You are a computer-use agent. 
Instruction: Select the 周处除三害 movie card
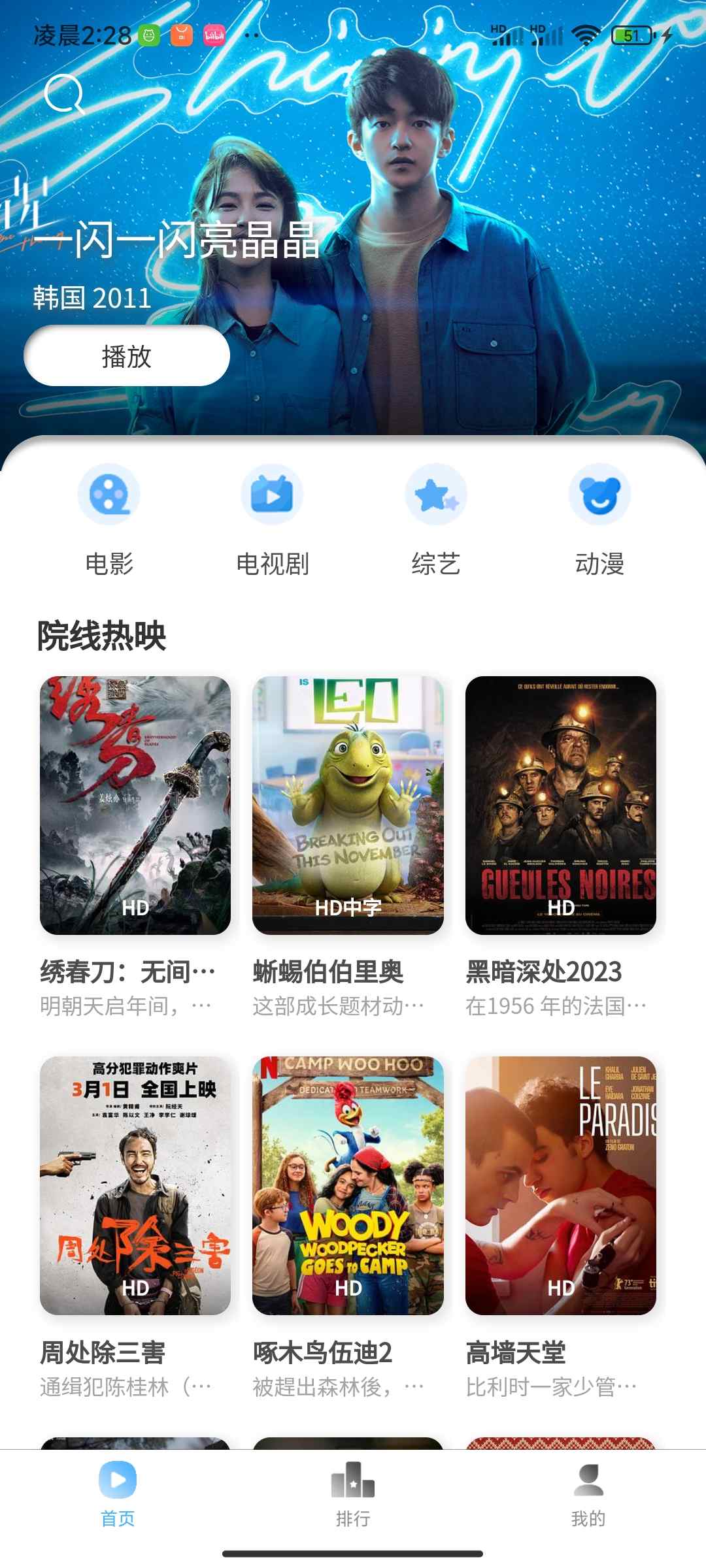click(x=135, y=1185)
